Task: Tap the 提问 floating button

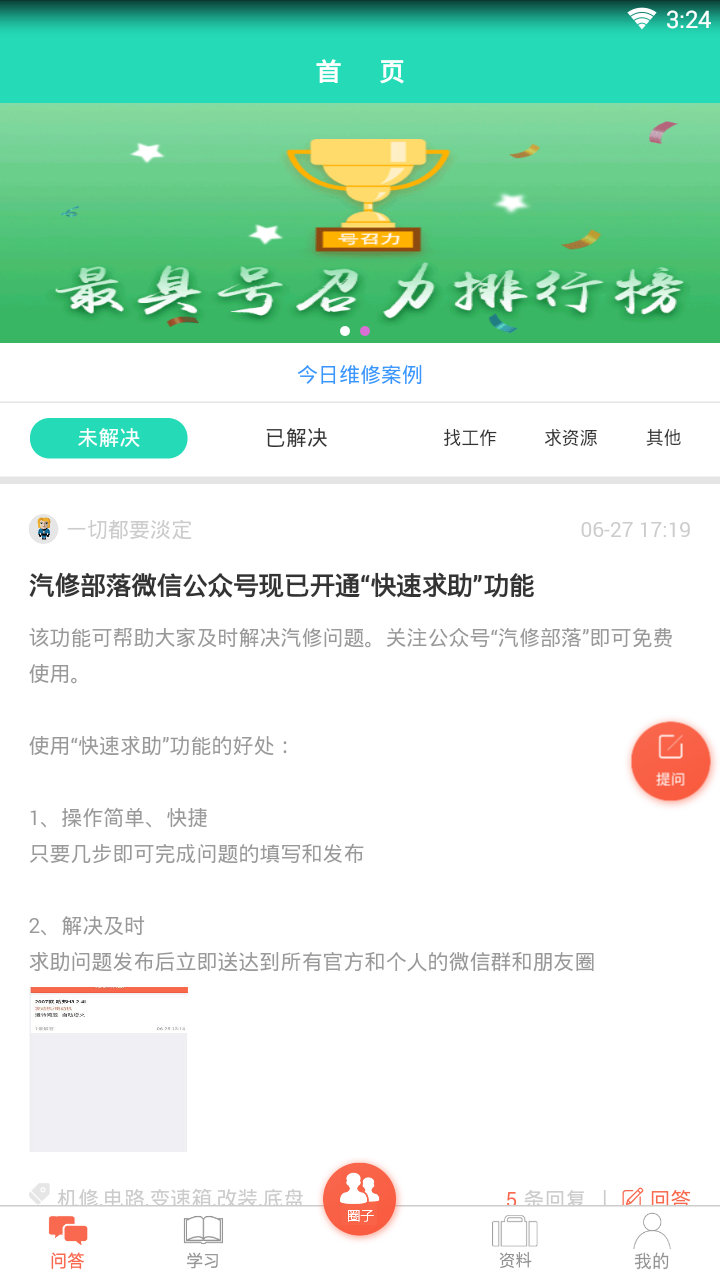Action: coord(670,761)
